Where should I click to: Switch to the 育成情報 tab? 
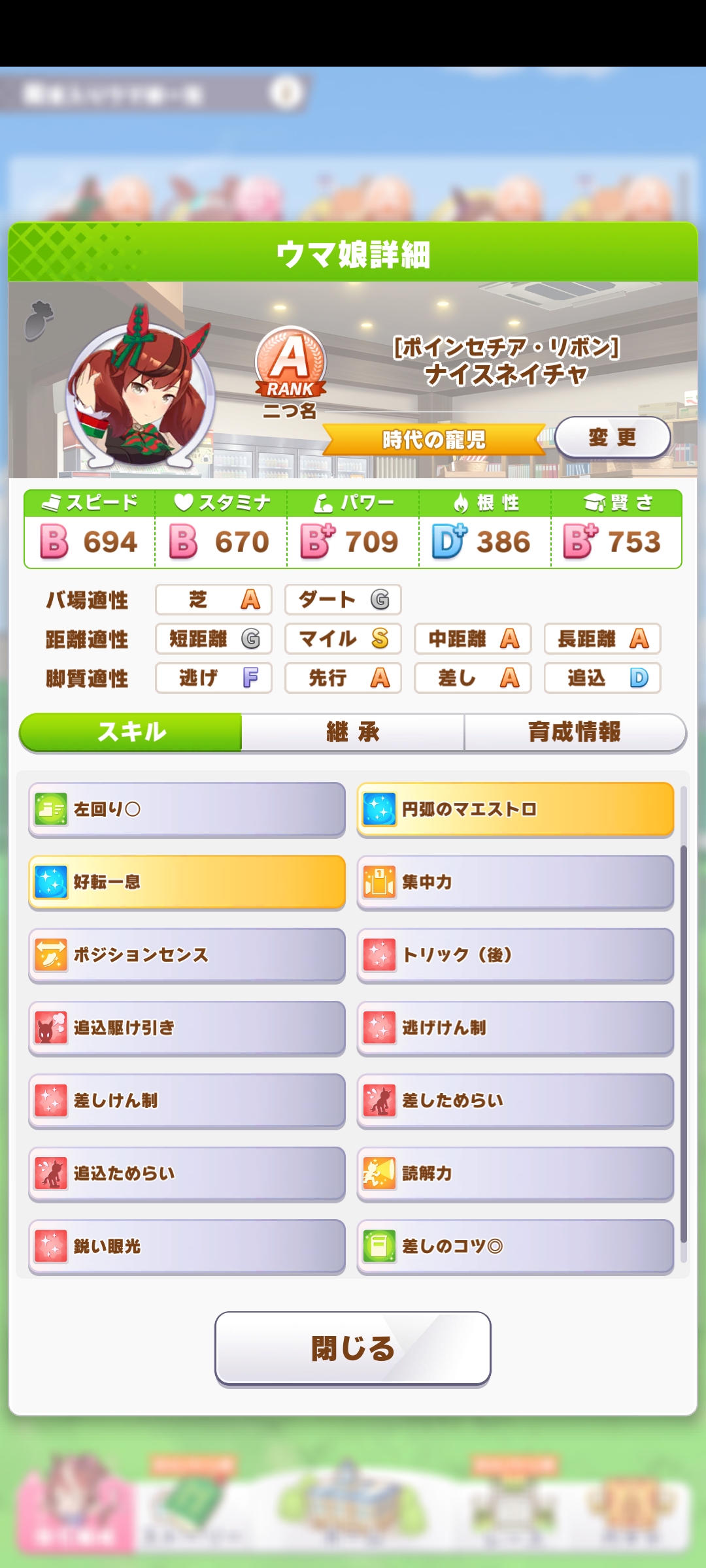click(x=575, y=732)
